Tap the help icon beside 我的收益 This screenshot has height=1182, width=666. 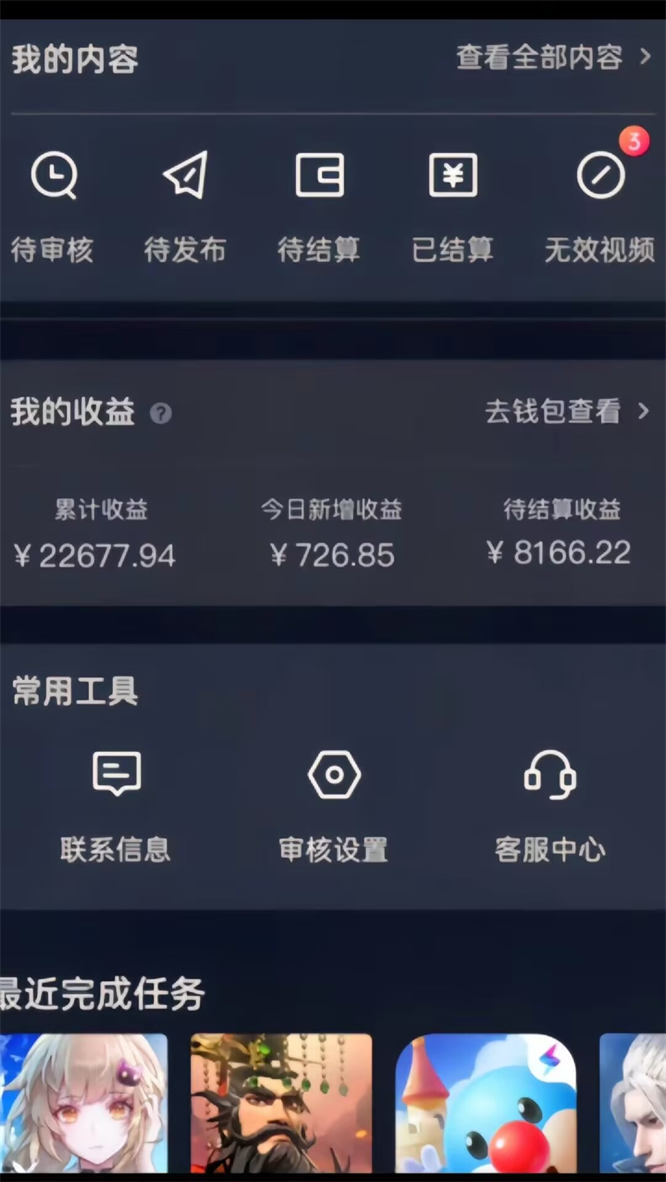(x=160, y=413)
